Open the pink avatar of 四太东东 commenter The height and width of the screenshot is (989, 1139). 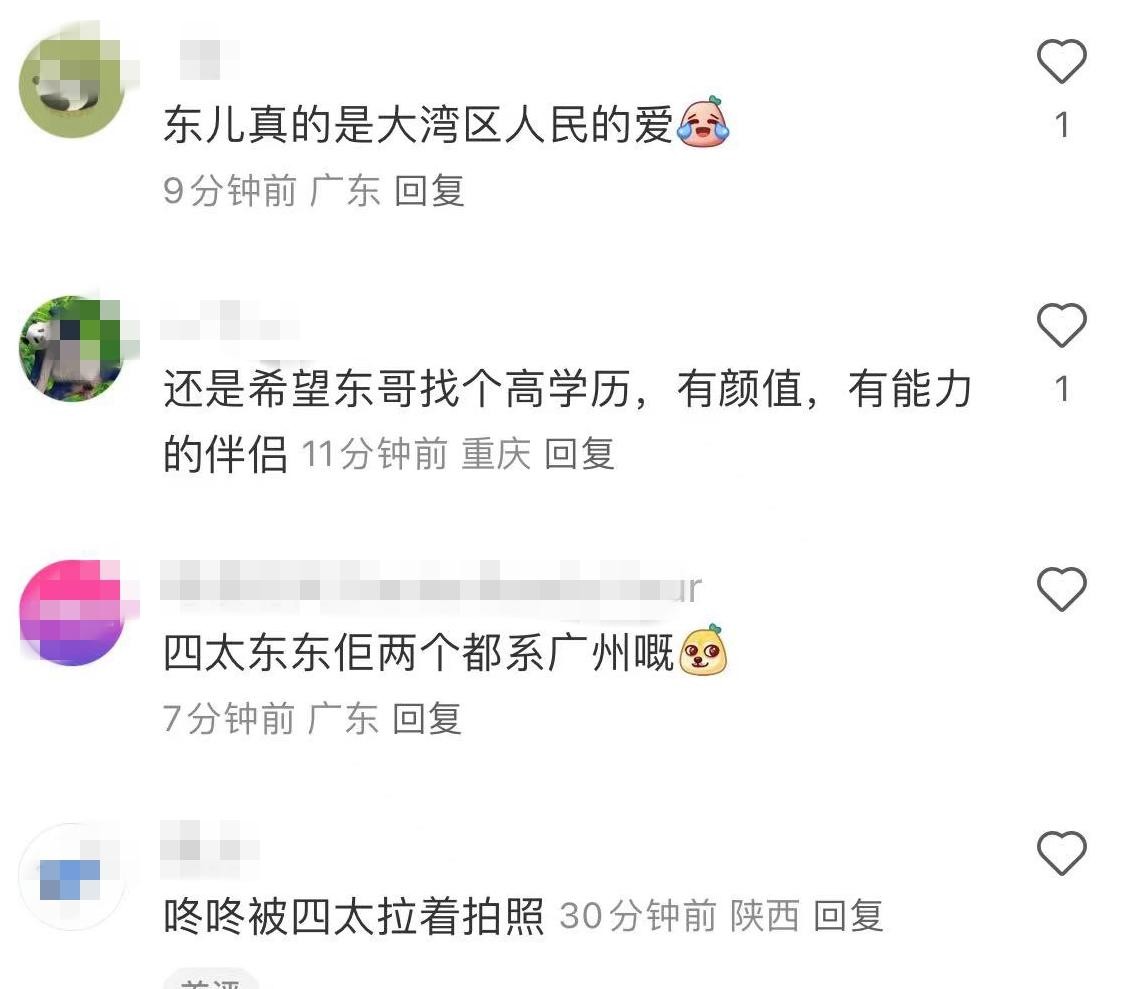pyautogui.click(x=72, y=612)
